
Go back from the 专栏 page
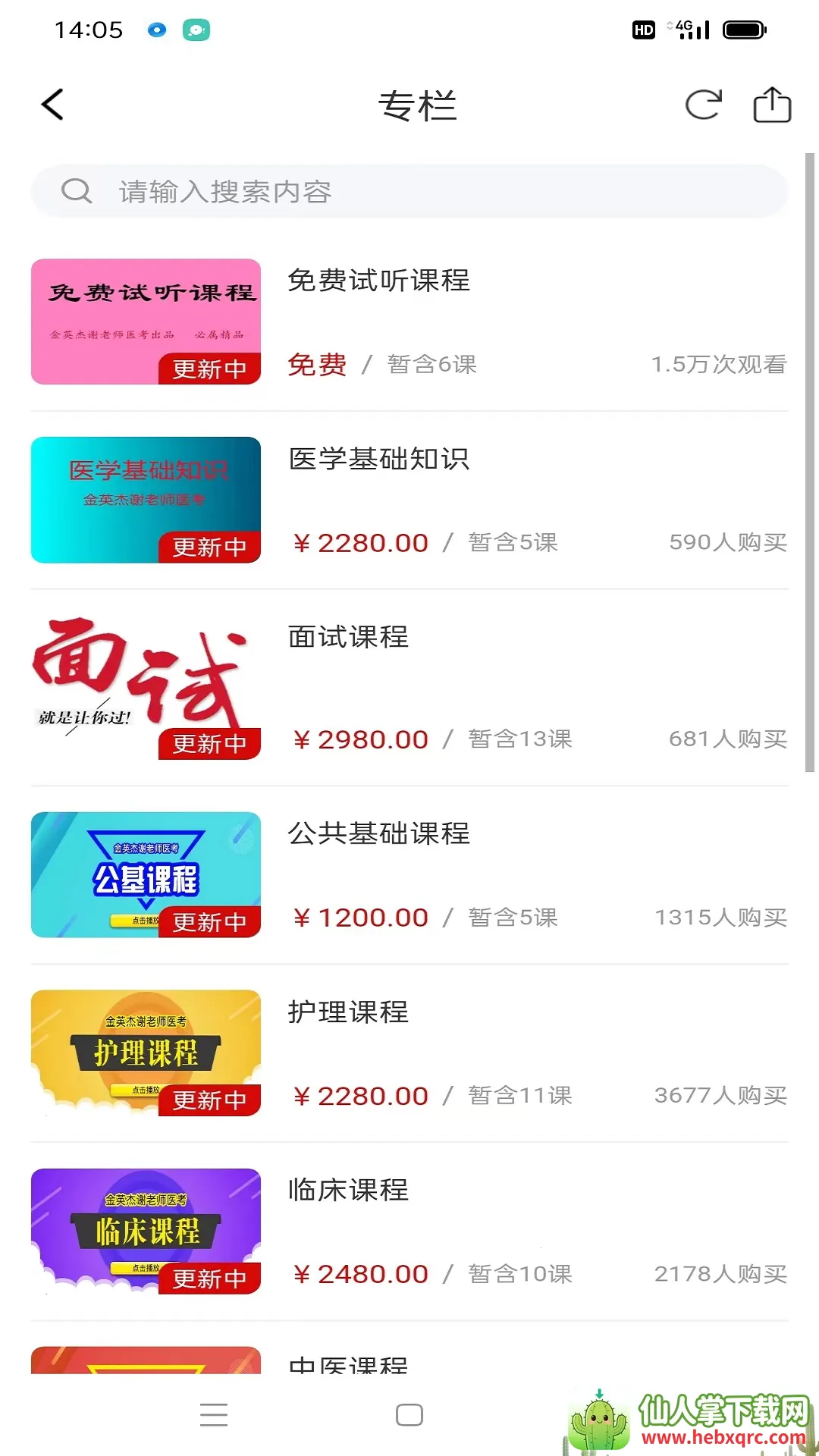pyautogui.click(x=52, y=105)
